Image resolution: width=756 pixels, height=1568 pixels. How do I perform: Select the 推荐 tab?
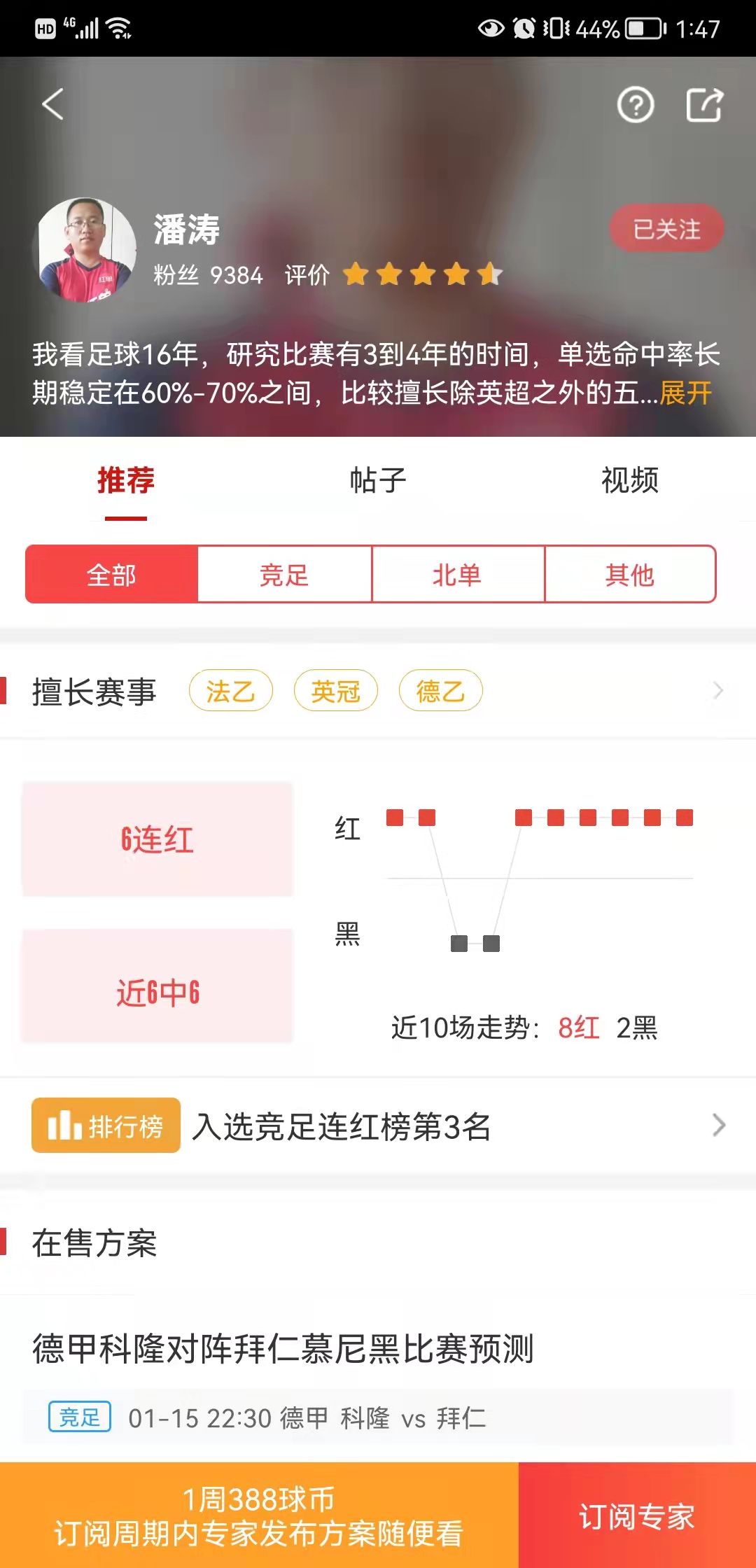pyautogui.click(x=126, y=480)
